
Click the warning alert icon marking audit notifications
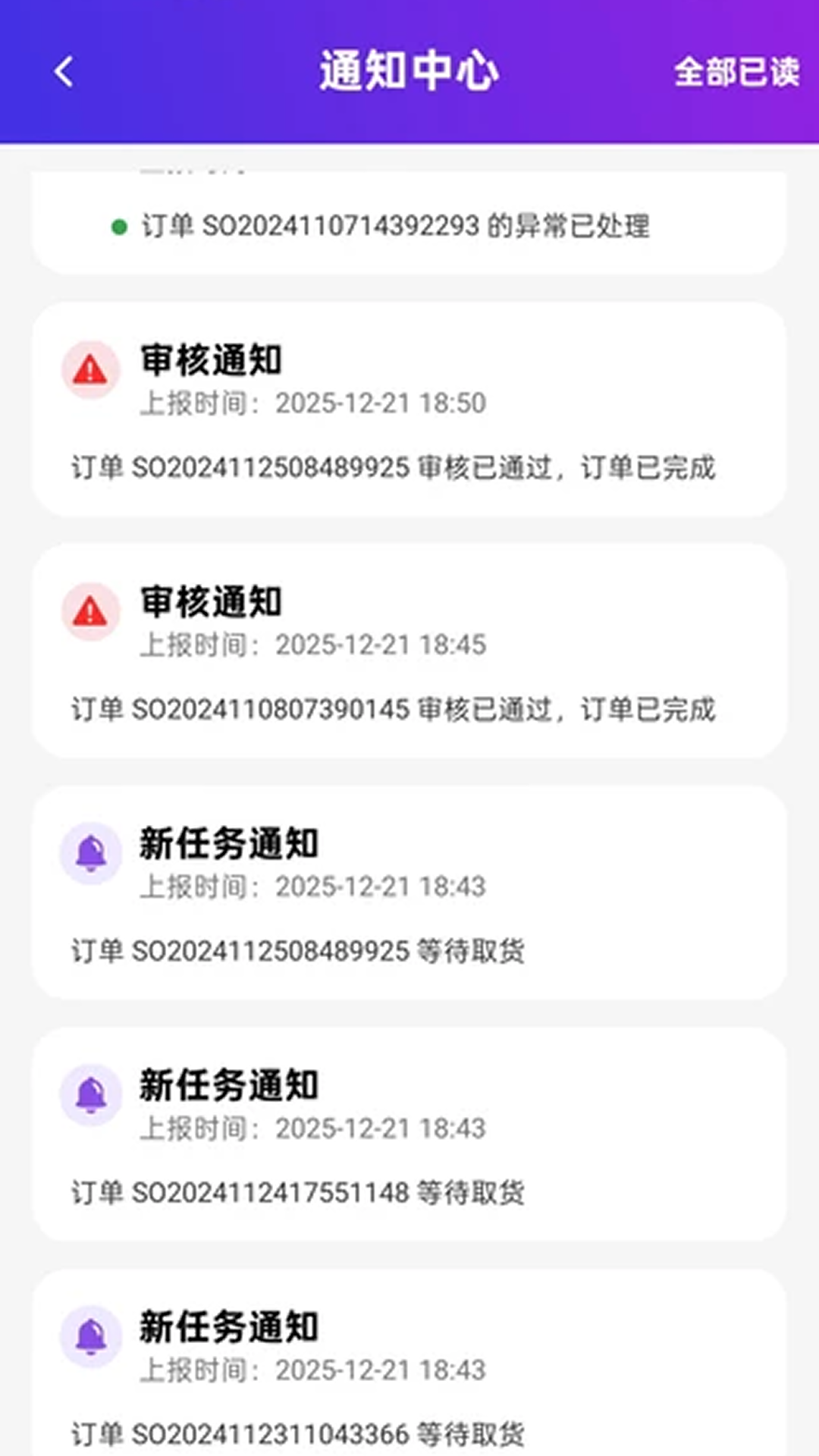(x=90, y=372)
